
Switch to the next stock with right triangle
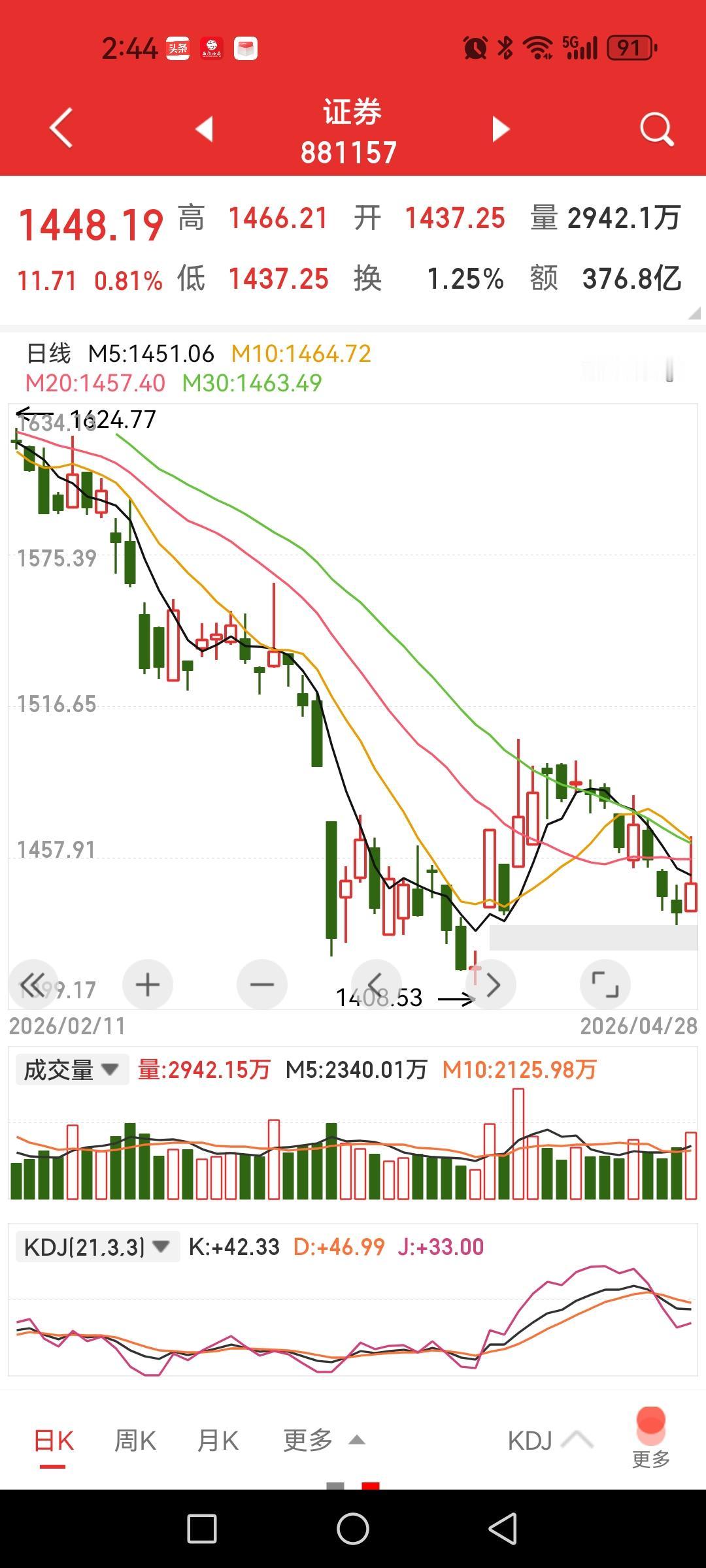[x=501, y=129]
